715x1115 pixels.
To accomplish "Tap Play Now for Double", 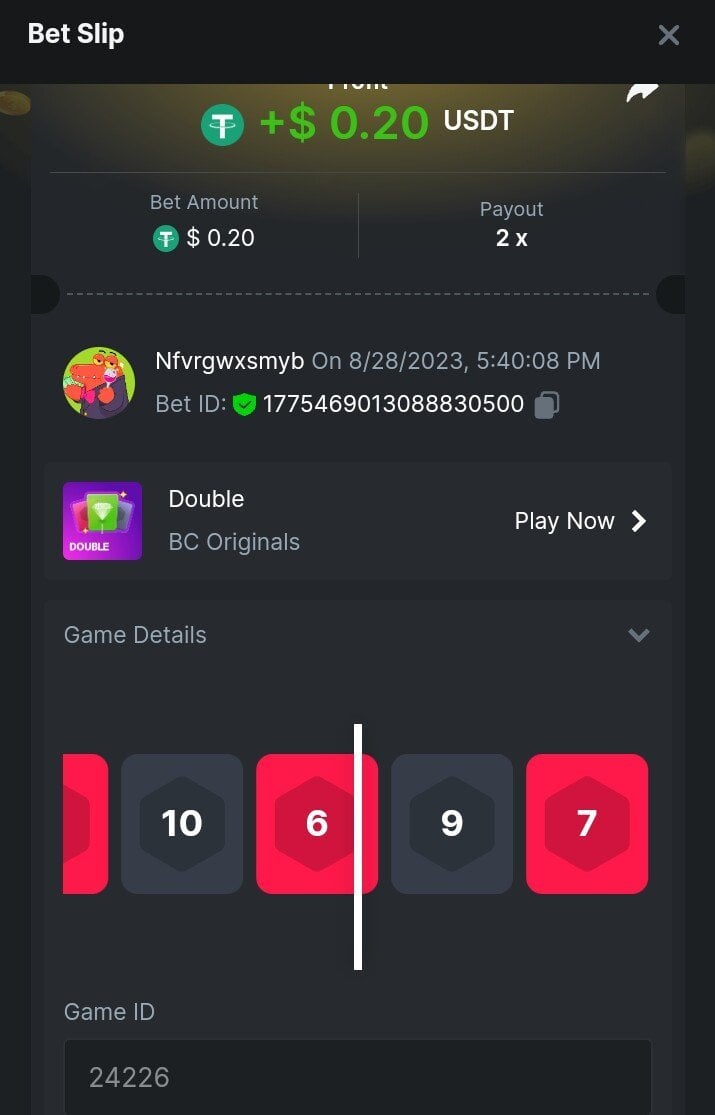I will tap(580, 521).
